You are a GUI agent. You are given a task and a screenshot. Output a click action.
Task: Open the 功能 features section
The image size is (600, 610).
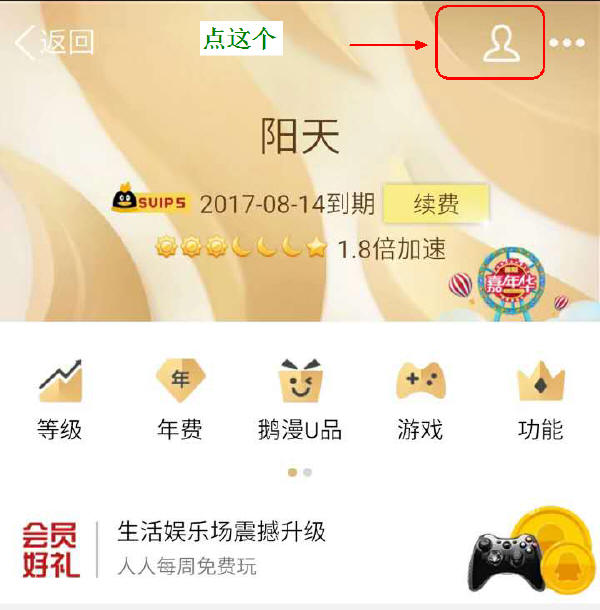pyautogui.click(x=540, y=400)
